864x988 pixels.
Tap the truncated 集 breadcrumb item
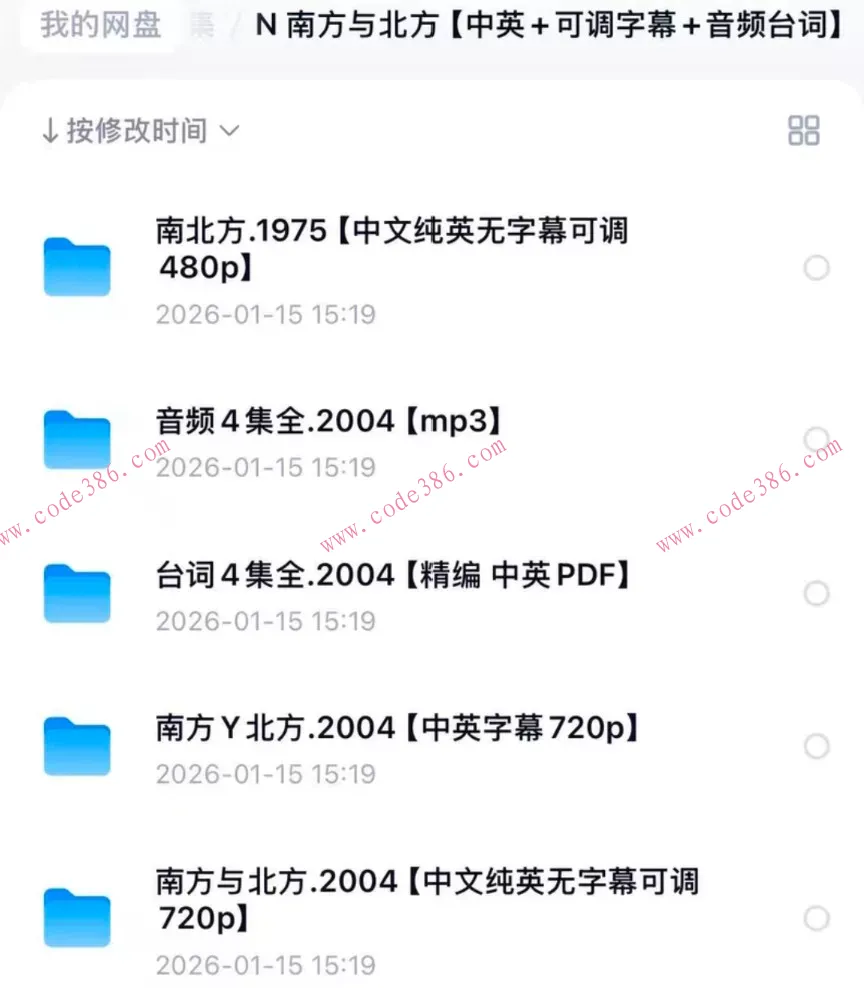tap(202, 27)
